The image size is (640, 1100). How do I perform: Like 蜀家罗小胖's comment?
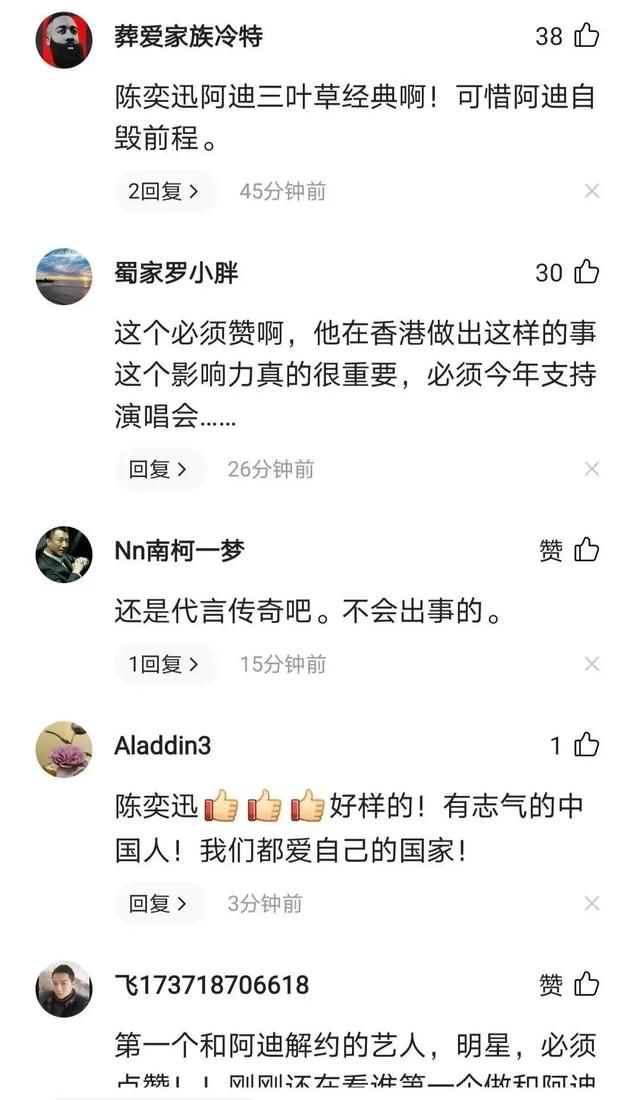click(586, 272)
